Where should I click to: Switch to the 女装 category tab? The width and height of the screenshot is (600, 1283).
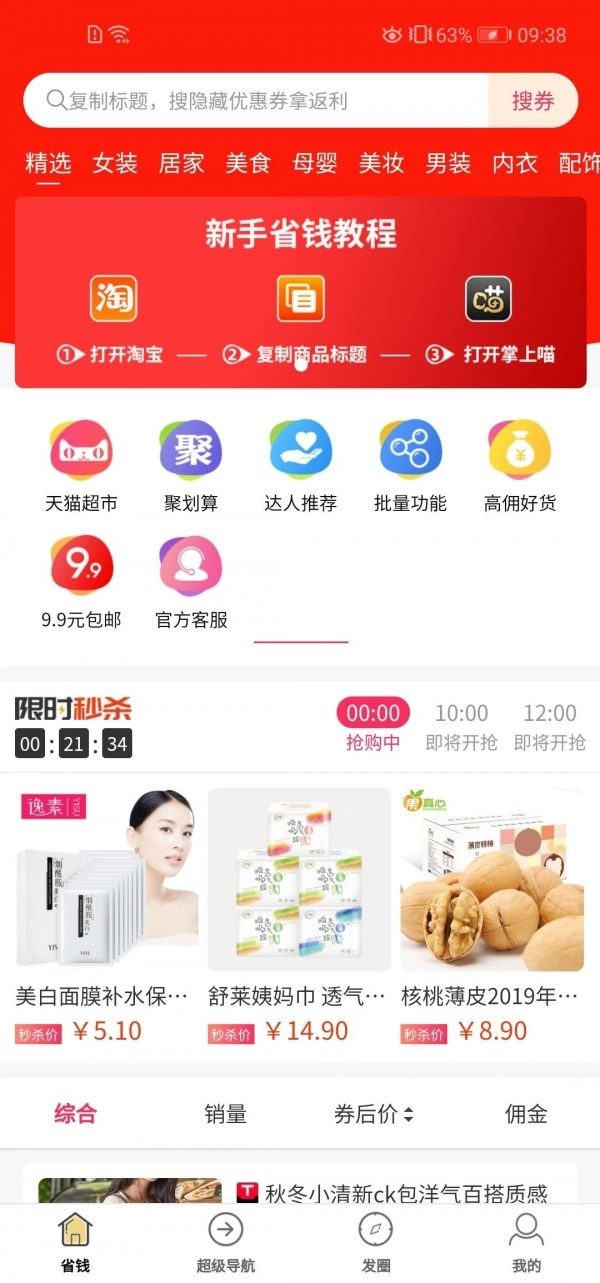(x=115, y=163)
